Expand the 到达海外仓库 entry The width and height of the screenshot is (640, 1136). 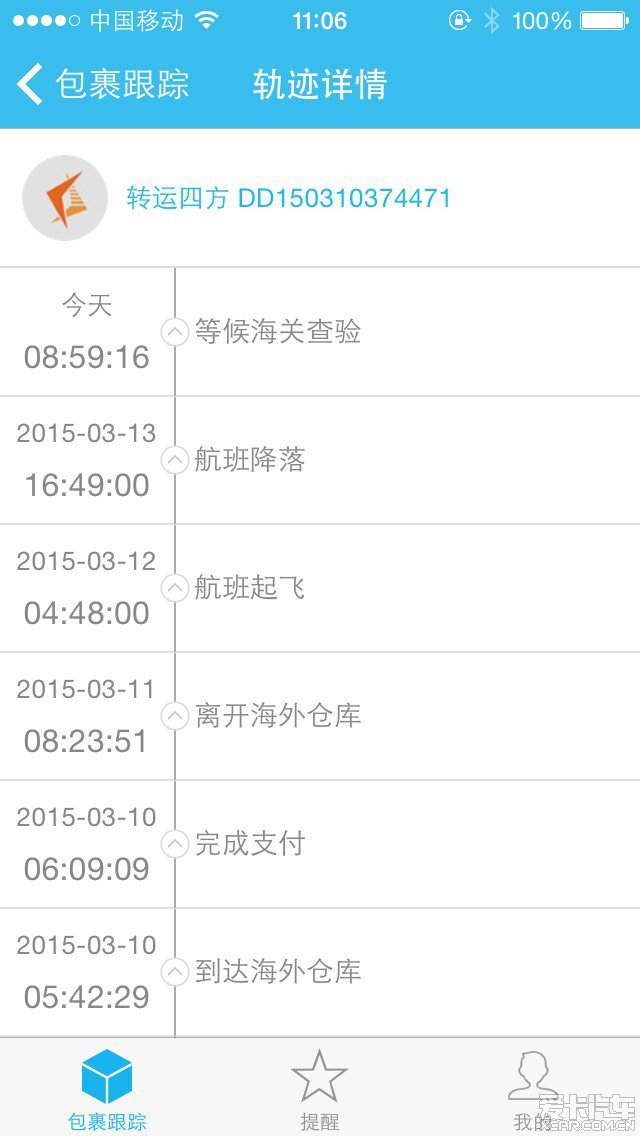(175, 972)
